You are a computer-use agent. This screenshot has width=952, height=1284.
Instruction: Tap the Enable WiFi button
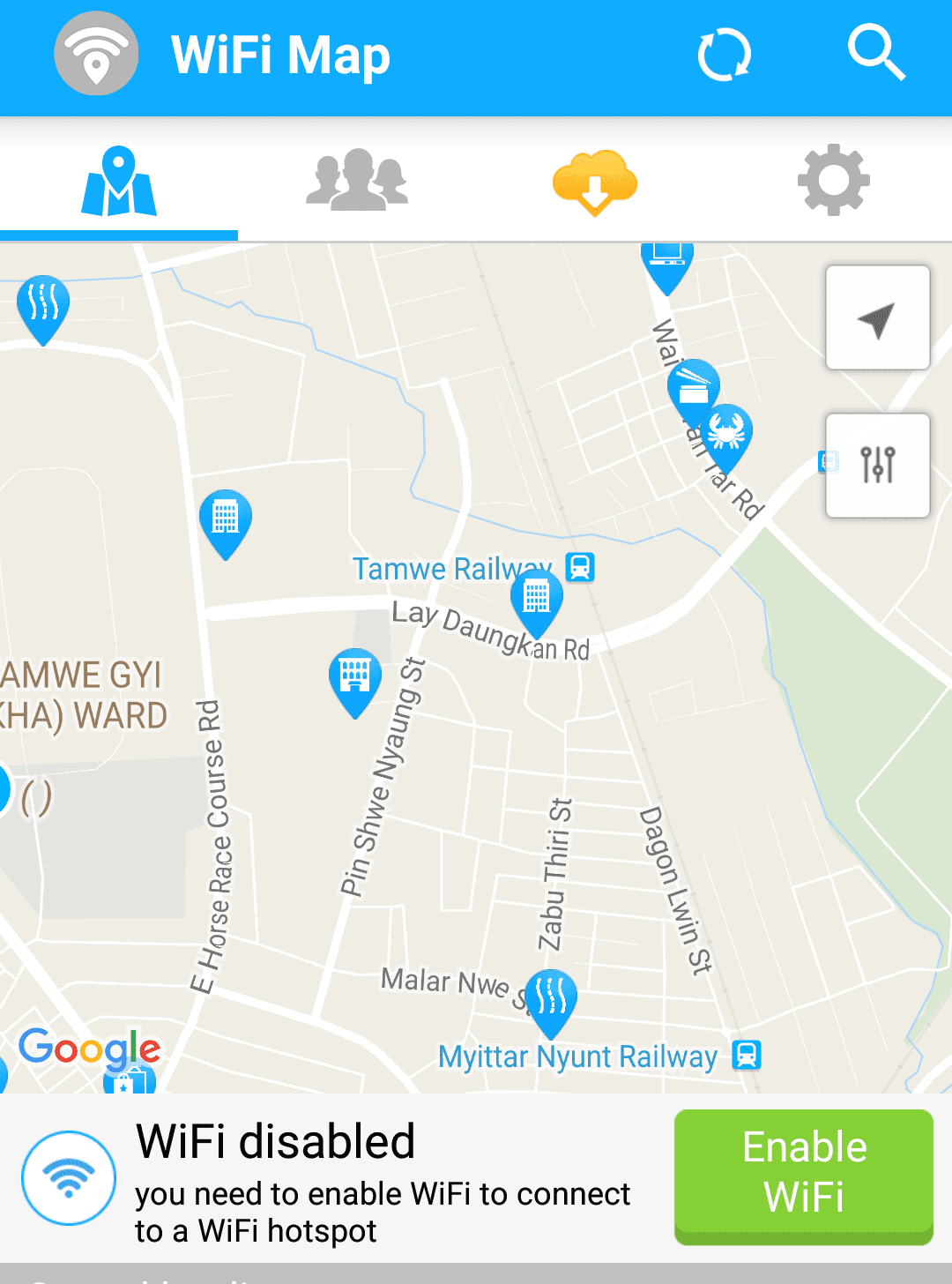tap(803, 1176)
